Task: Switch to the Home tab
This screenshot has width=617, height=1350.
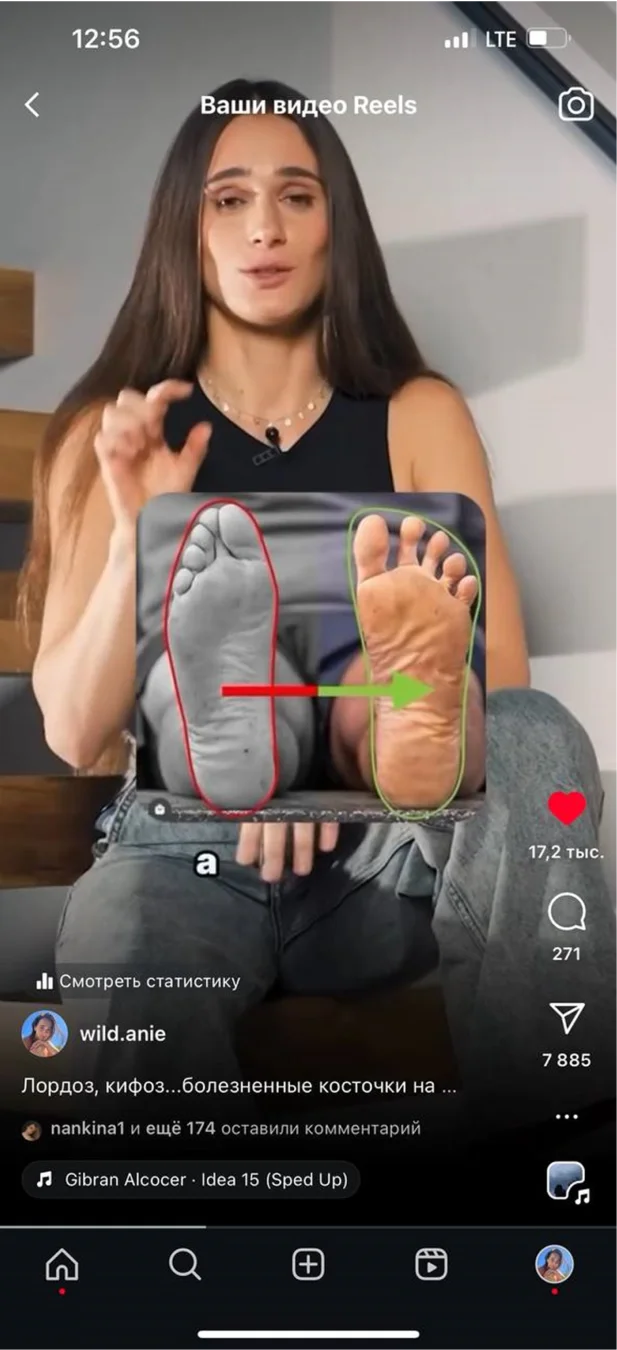Action: pyautogui.click(x=62, y=1265)
